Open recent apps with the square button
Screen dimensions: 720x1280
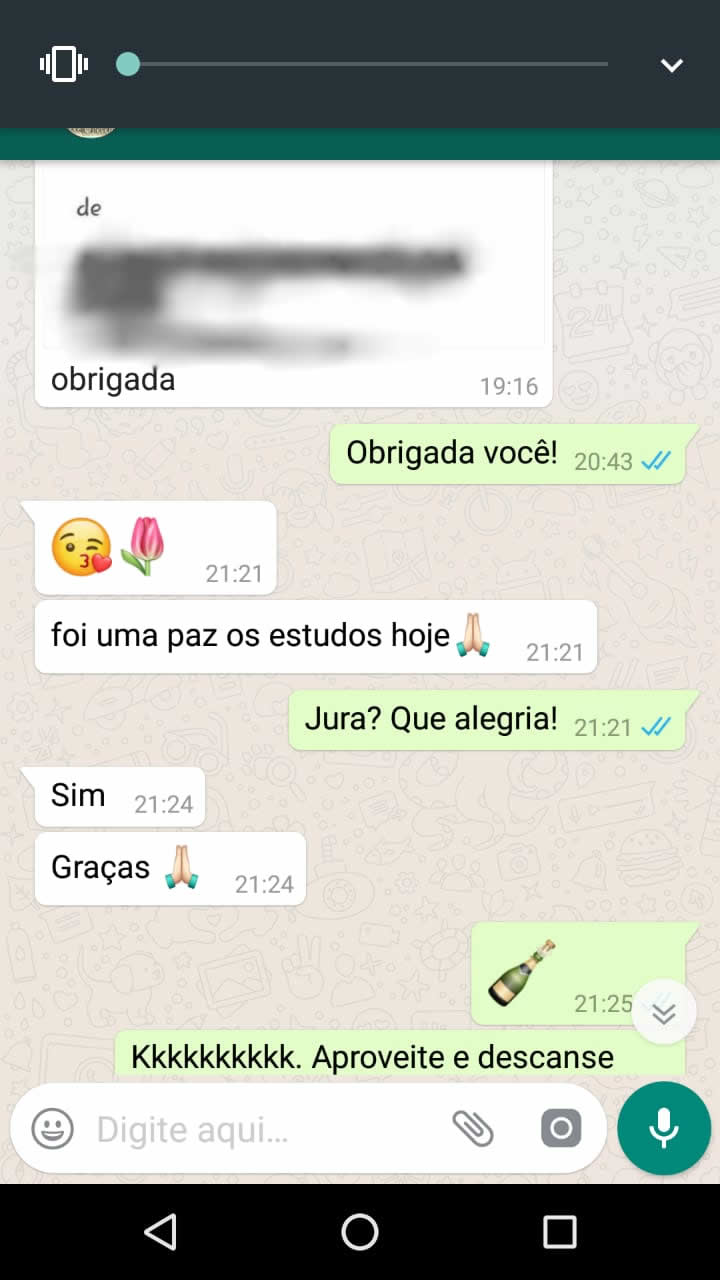(560, 1232)
